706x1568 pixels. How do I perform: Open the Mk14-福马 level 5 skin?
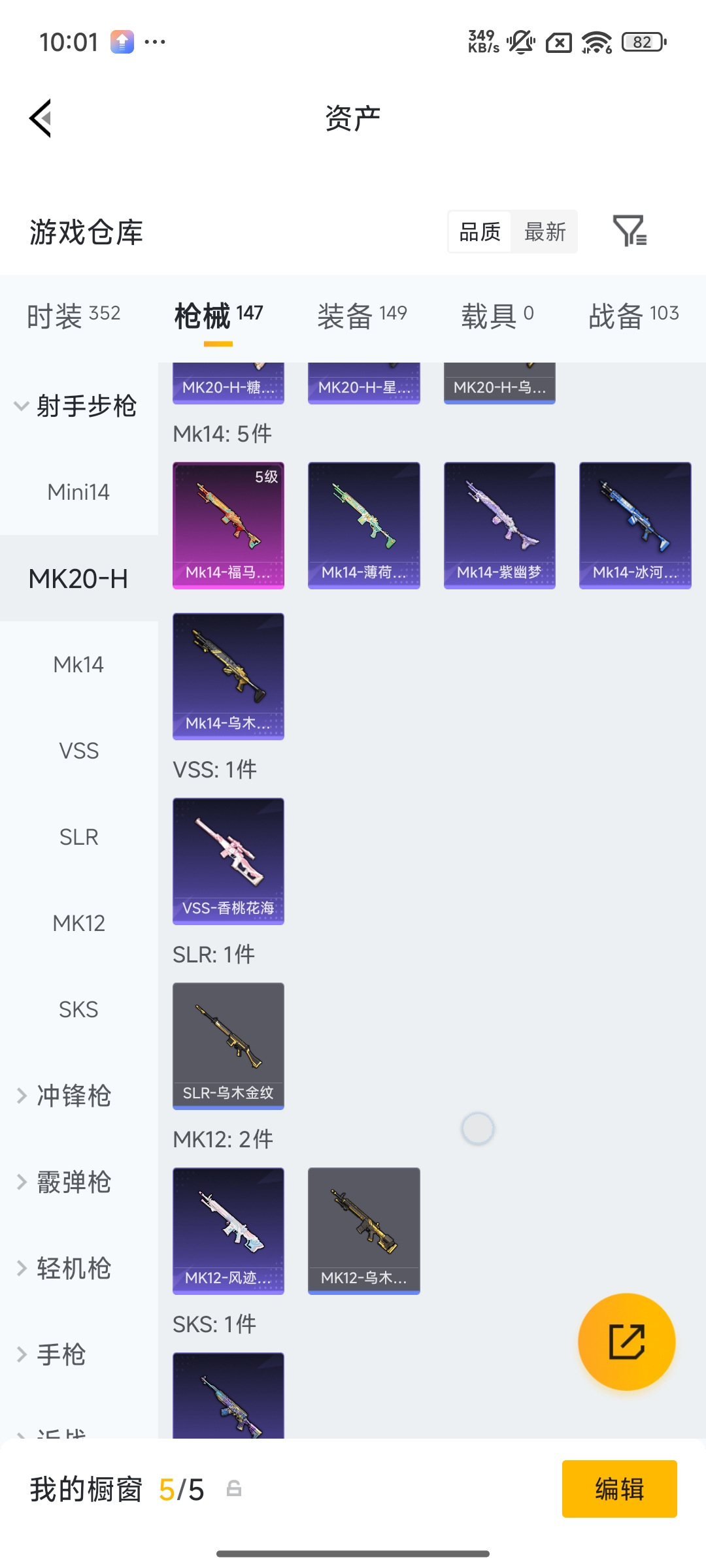[228, 525]
